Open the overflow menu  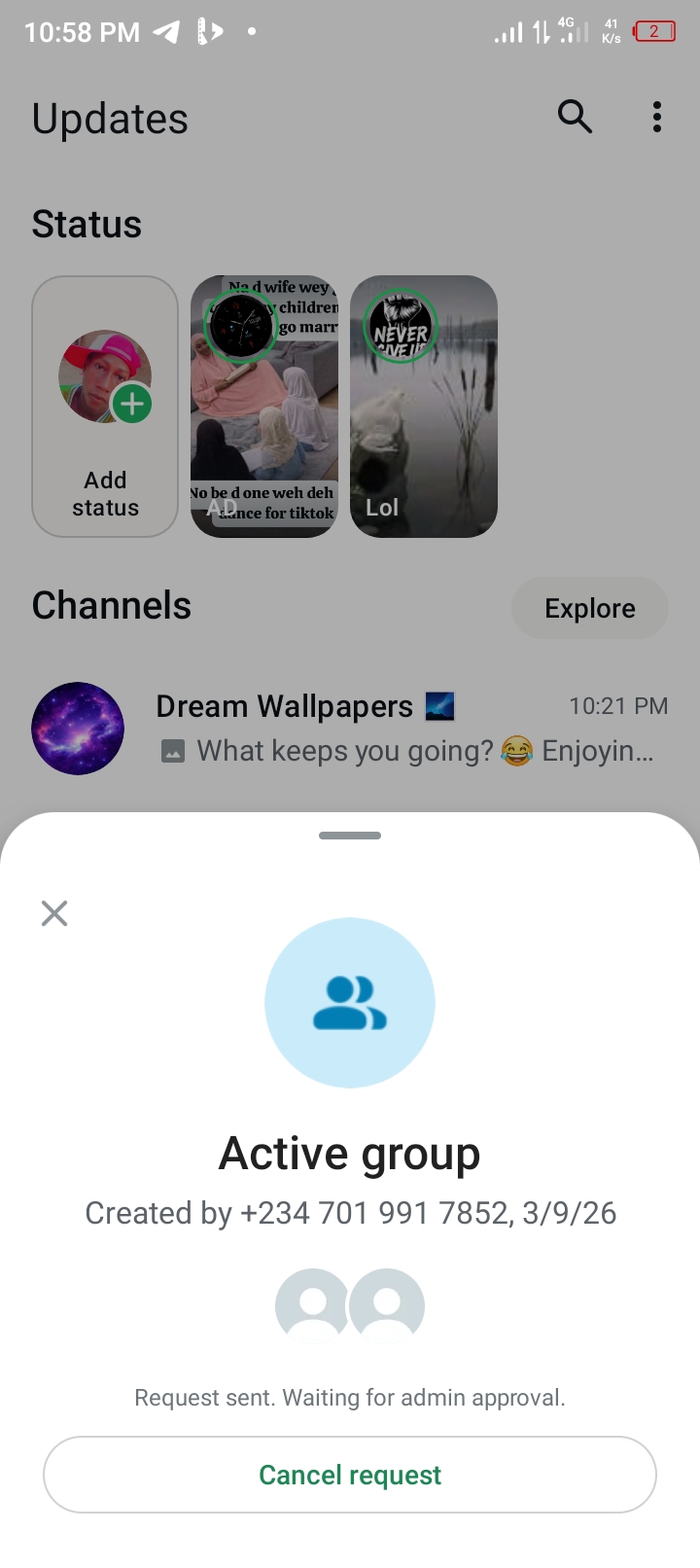(657, 118)
